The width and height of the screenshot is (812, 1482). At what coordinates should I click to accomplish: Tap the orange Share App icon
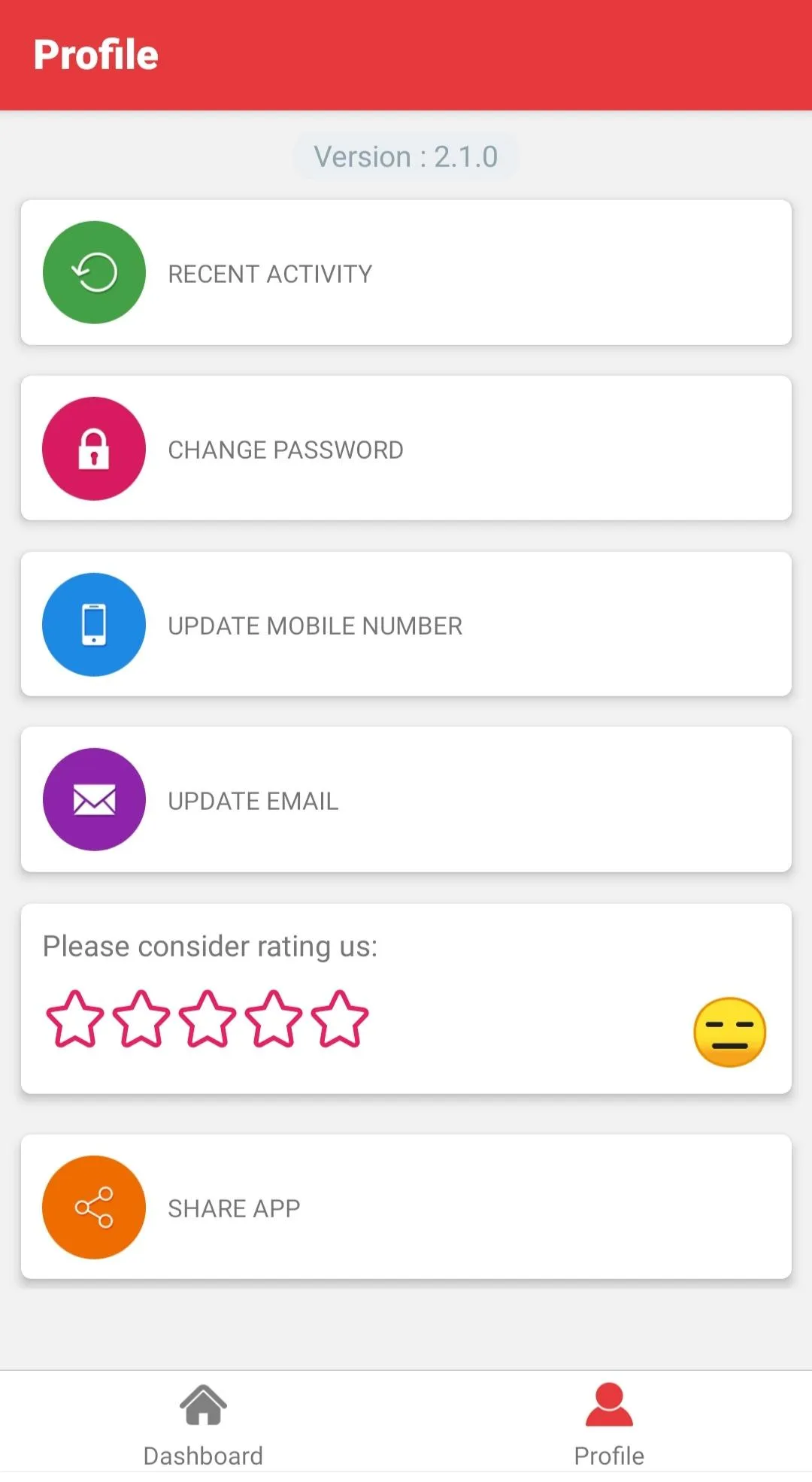click(x=93, y=1207)
